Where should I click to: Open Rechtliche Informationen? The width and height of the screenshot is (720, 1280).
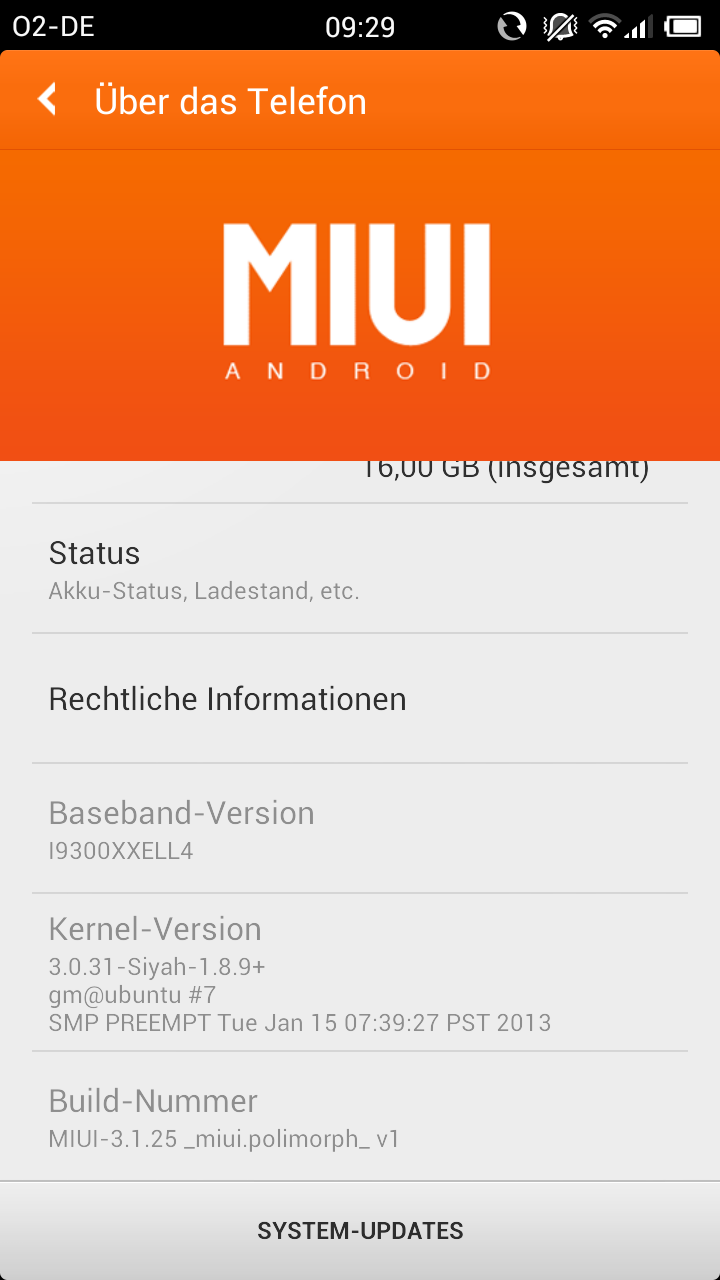pyautogui.click(x=360, y=699)
